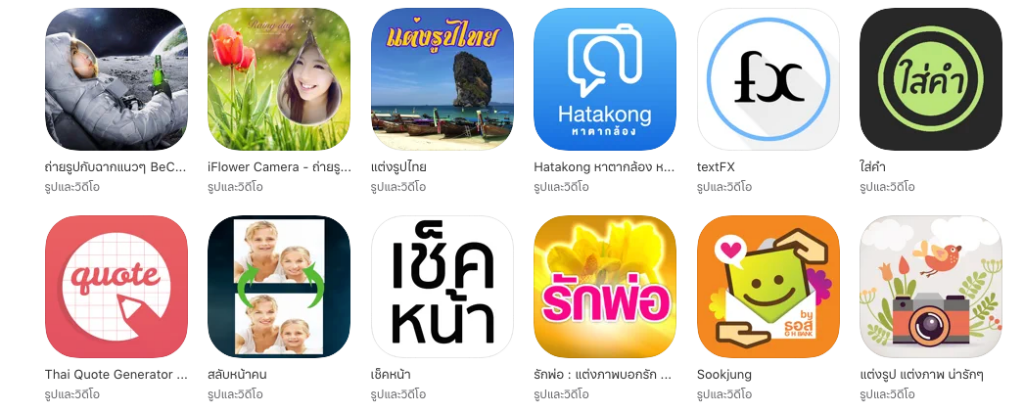Open the แต่งรูป แต่งภาพ น่ารักๆ camera app
Viewport: 1024px width, 412px height.
click(931, 286)
